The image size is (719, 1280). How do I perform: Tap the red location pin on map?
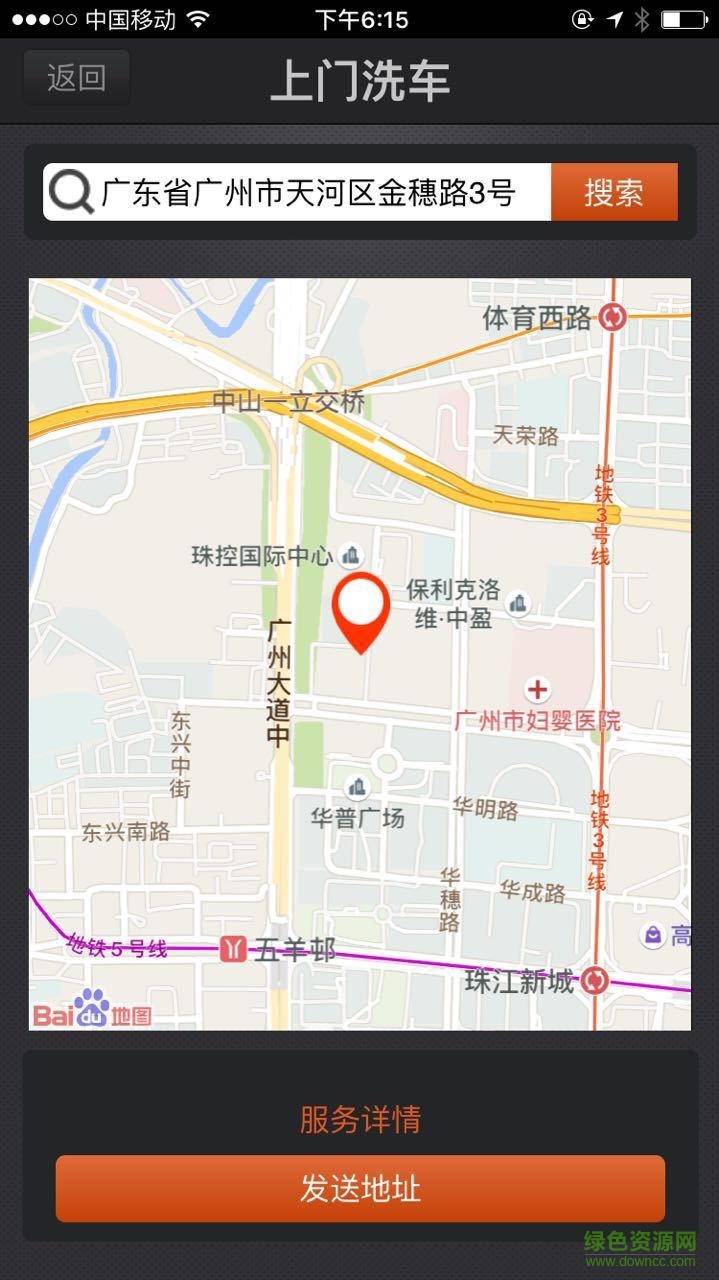point(360,608)
